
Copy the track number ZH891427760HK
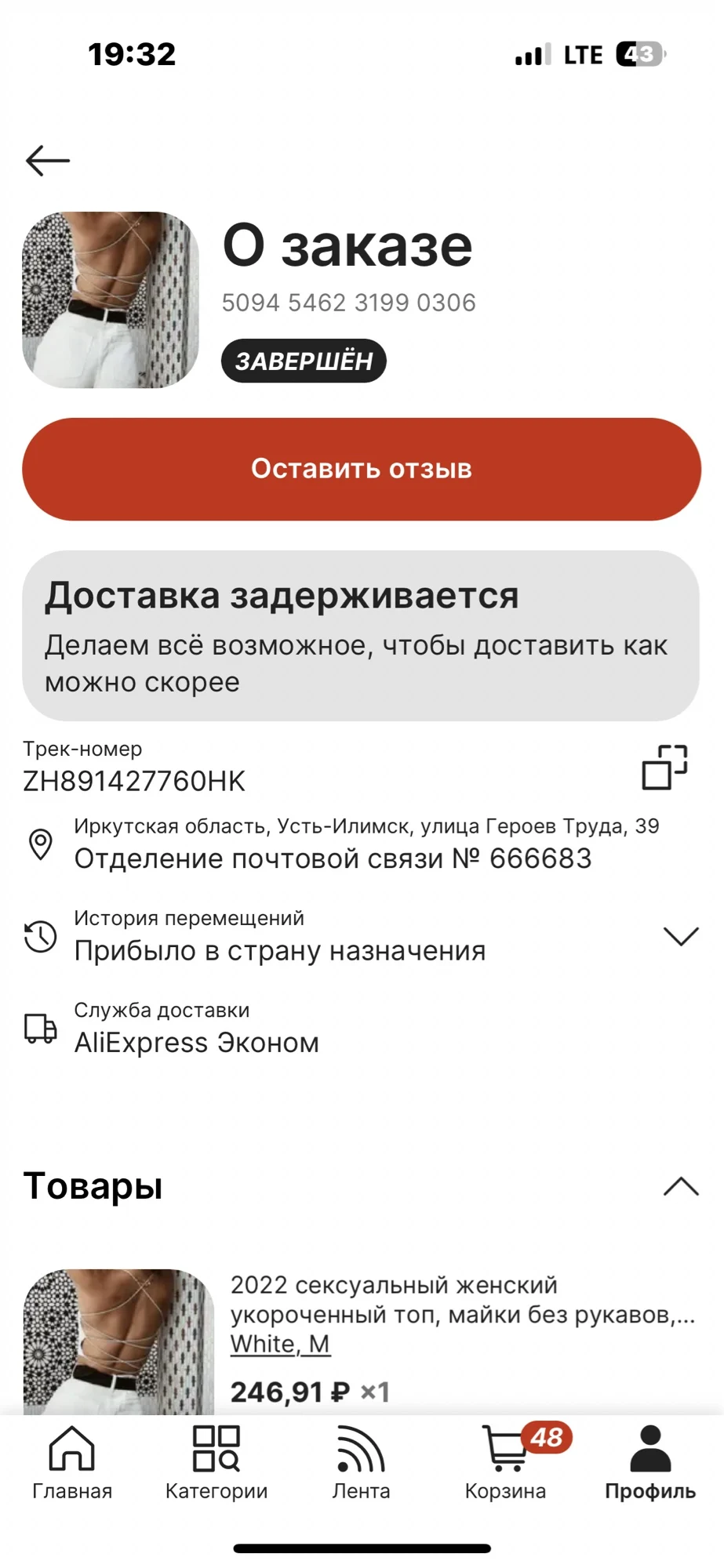[x=664, y=767]
